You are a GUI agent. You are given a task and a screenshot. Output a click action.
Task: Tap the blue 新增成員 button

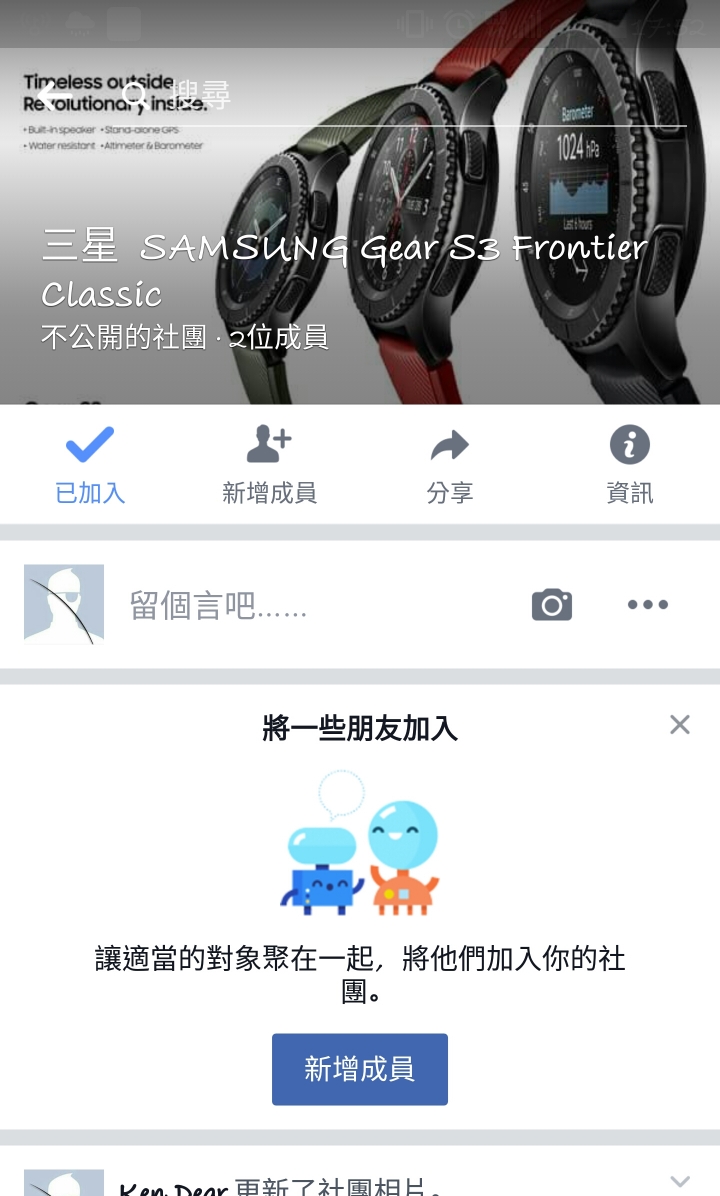coord(359,1069)
